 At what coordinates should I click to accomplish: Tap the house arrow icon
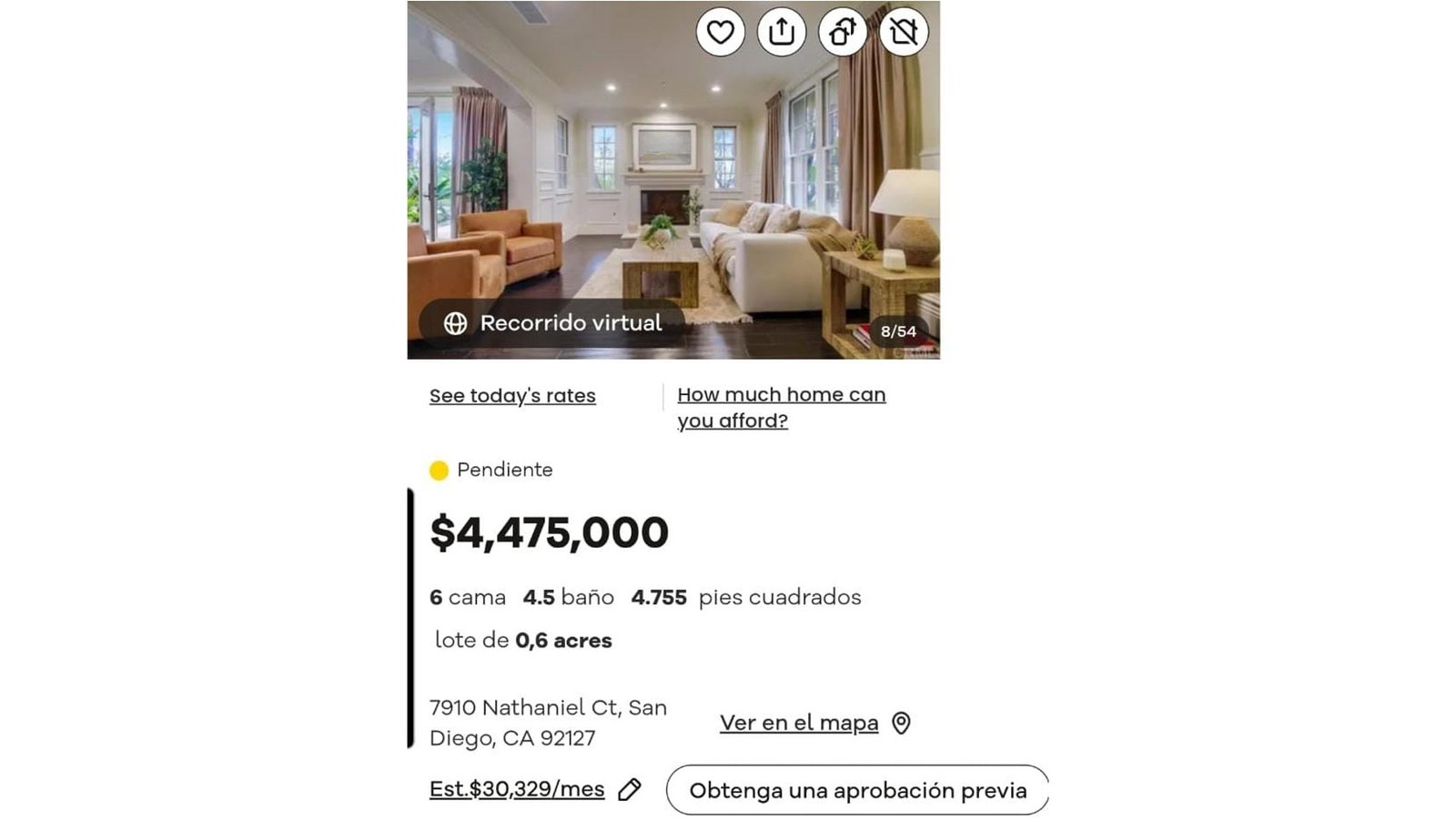(843, 33)
